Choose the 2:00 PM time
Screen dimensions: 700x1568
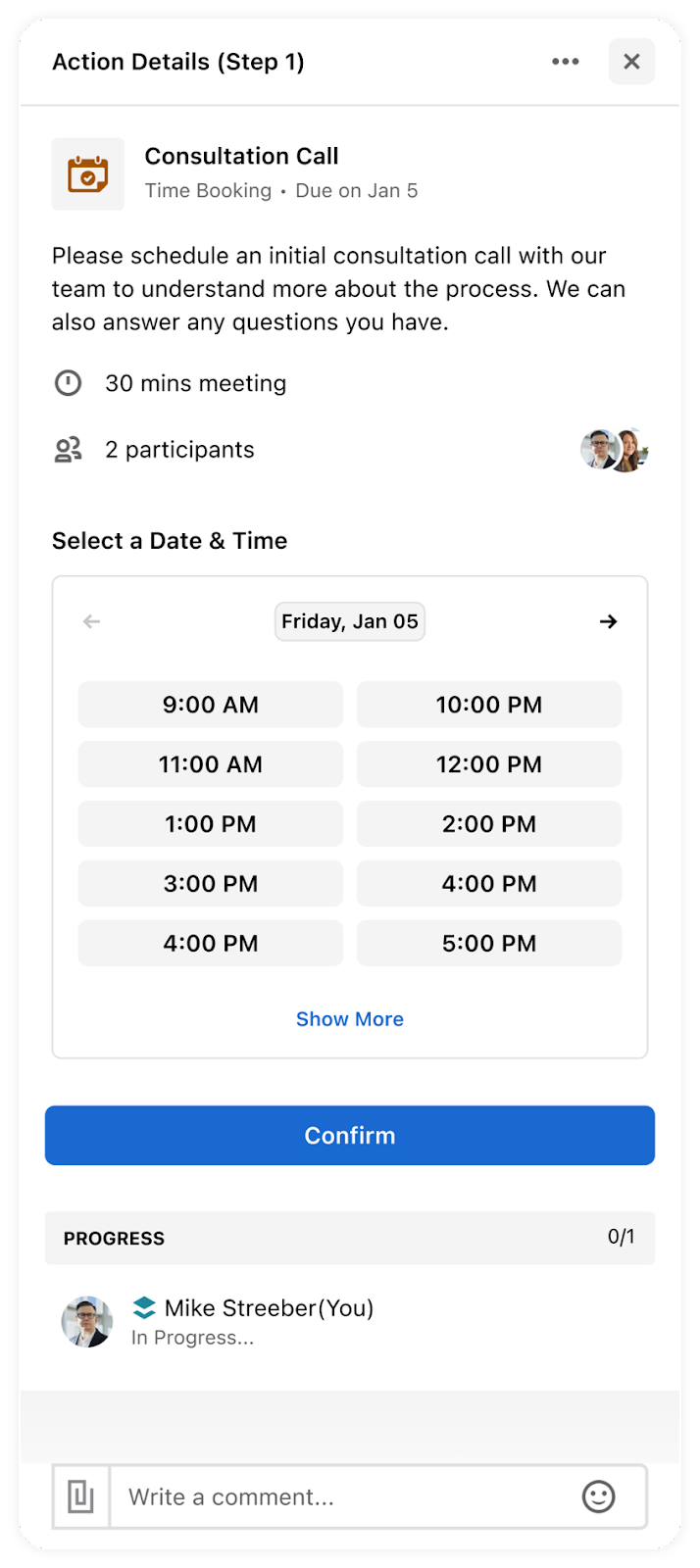coord(489,824)
